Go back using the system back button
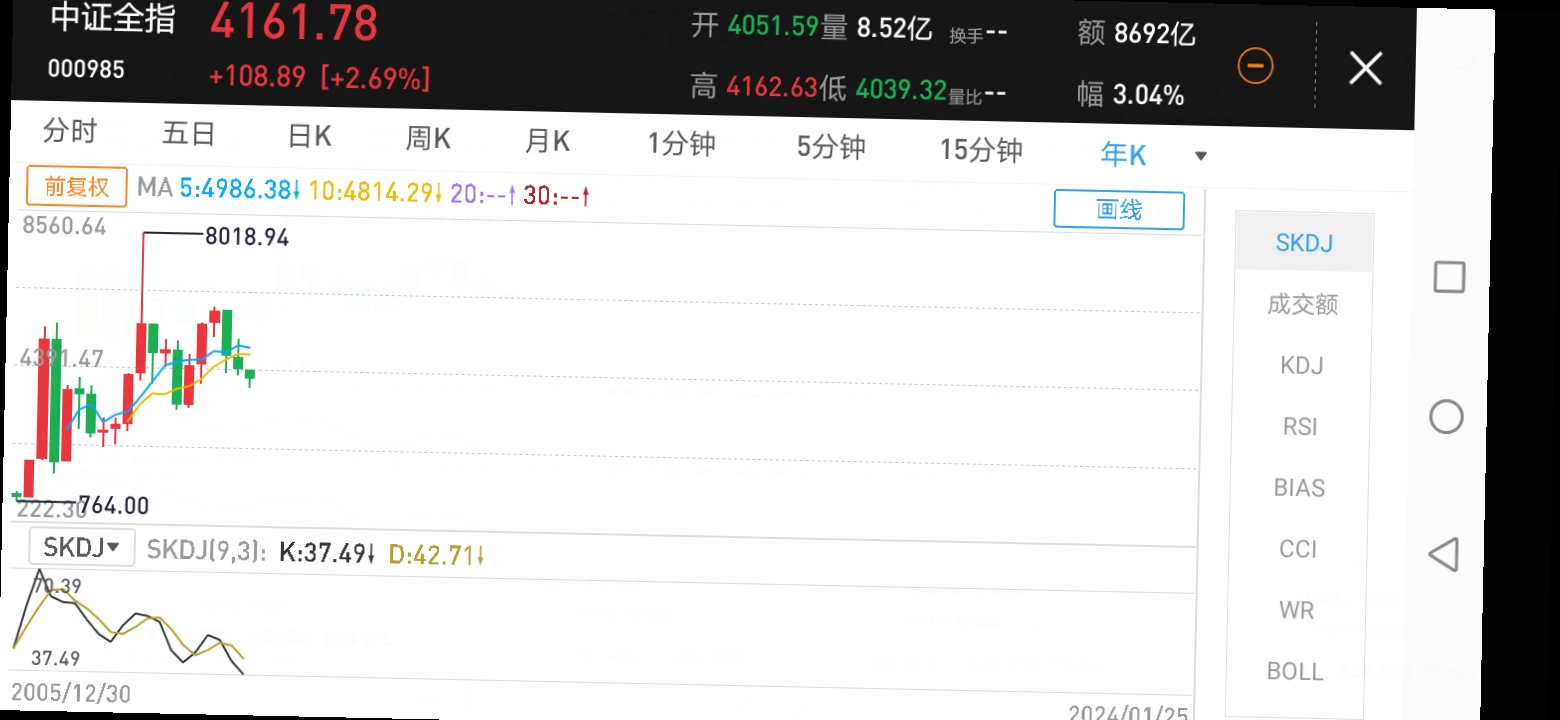 click(x=1444, y=554)
